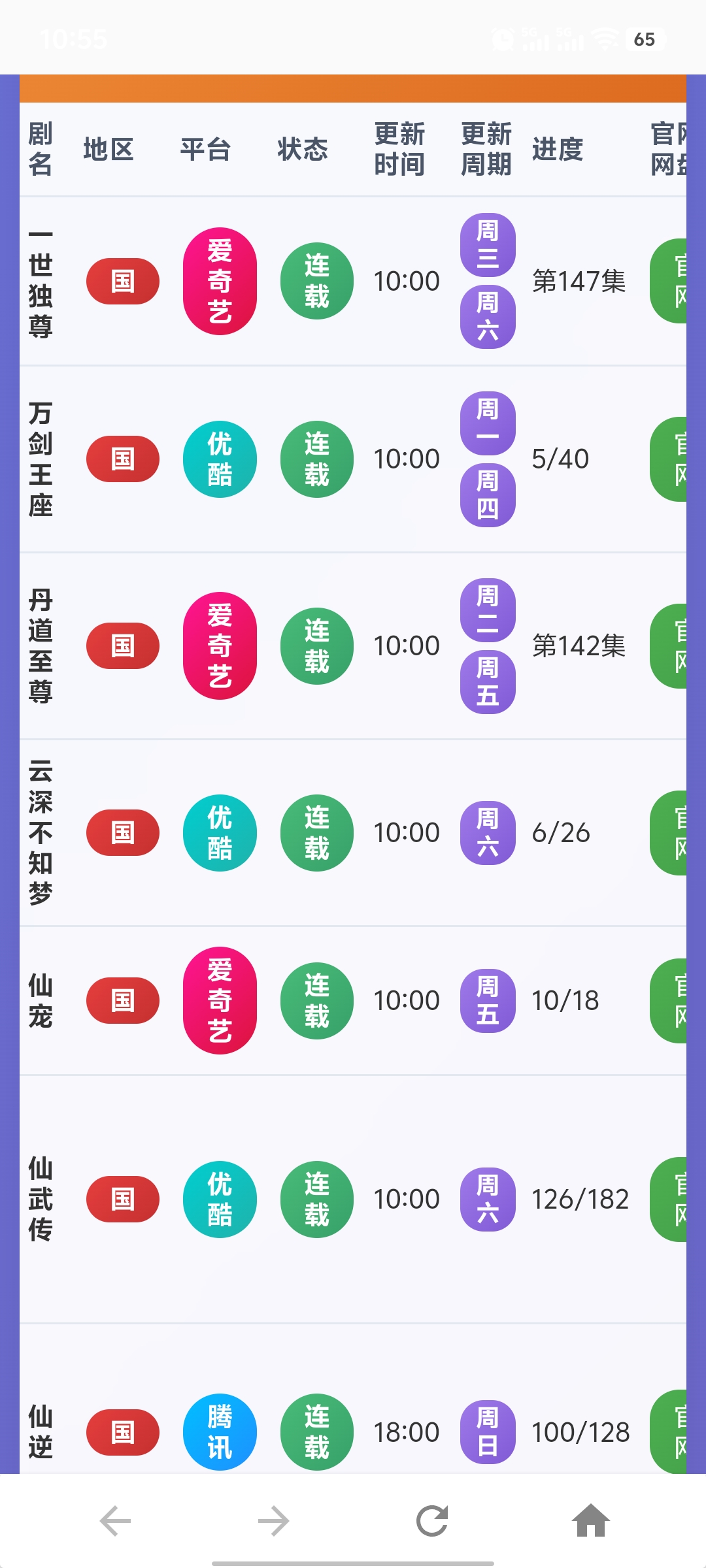
Task: Open the official site button for 仙武传
Action: pos(670,1200)
